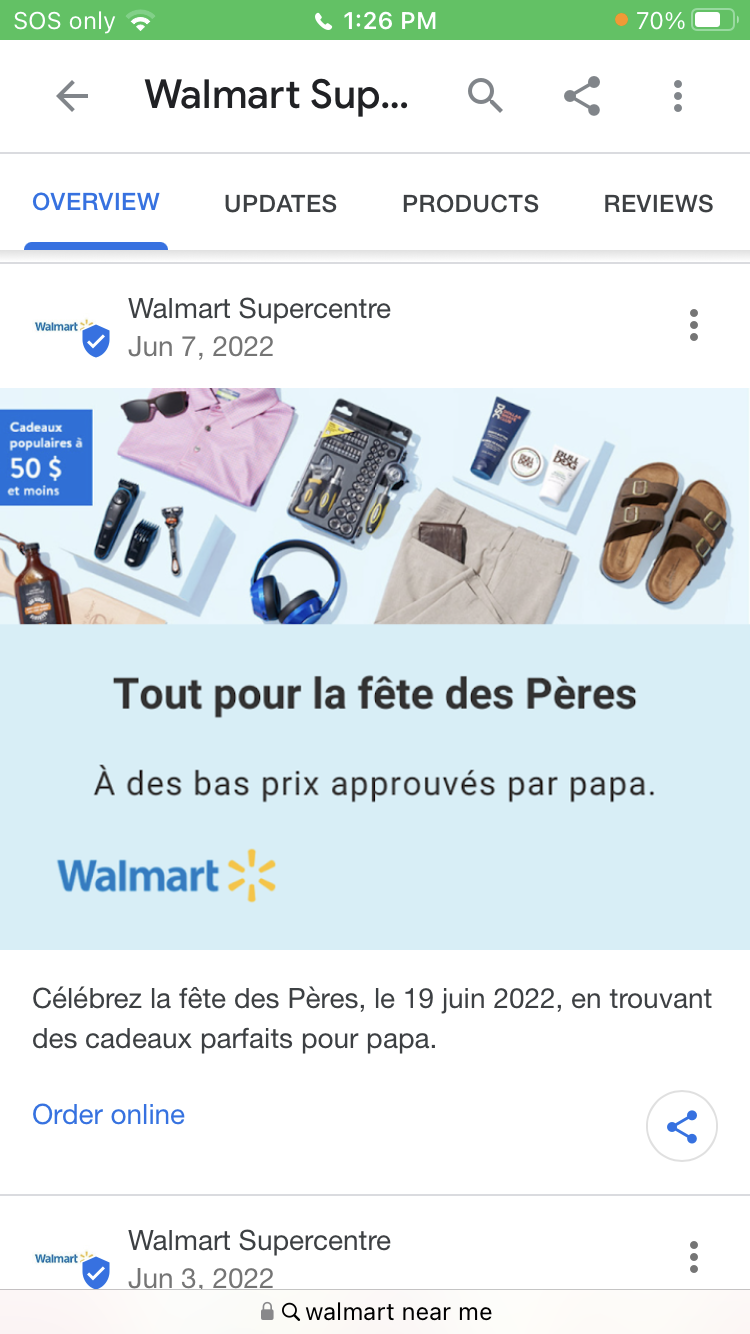Open search in the app bar
750x1334 pixels.
click(485, 96)
